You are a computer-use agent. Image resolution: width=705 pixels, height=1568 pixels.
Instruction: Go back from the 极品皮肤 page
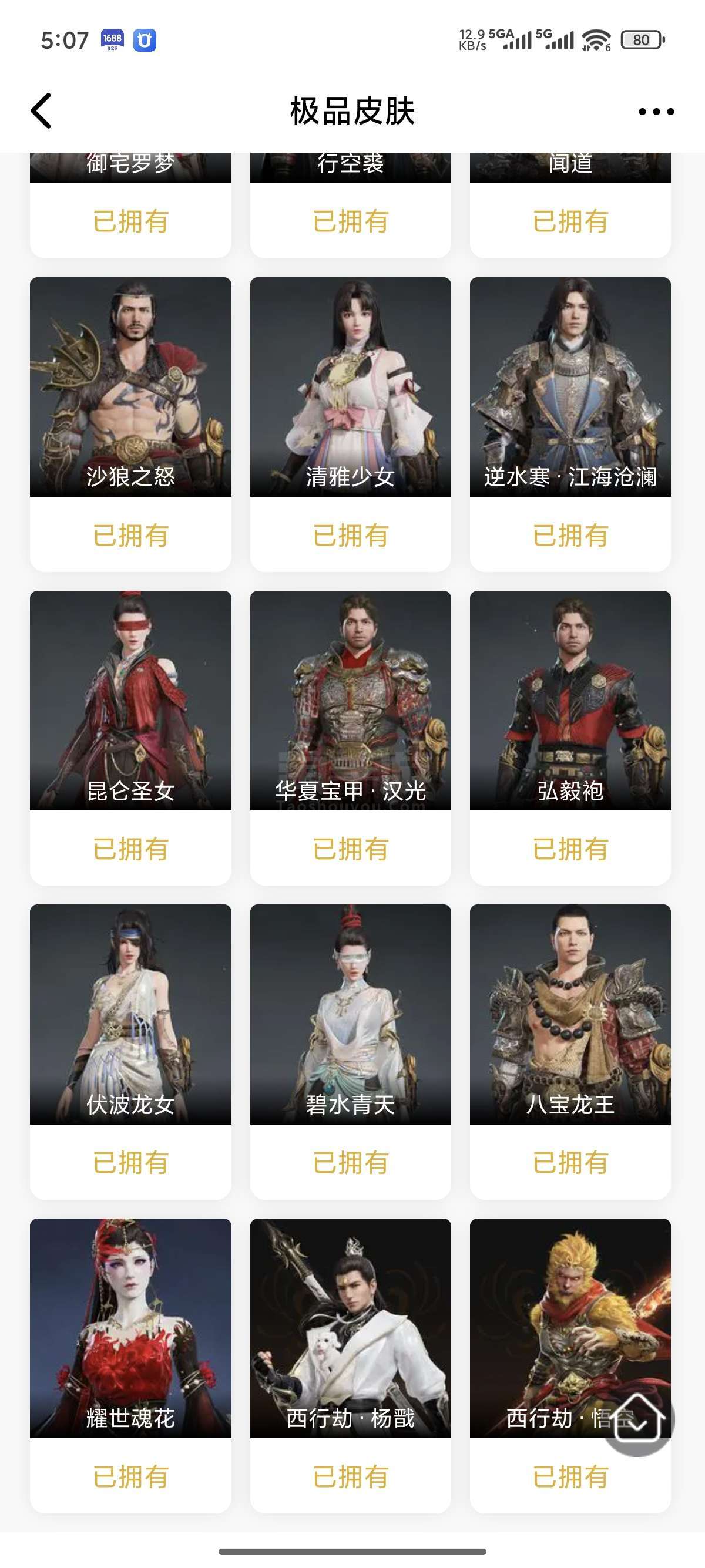41,112
